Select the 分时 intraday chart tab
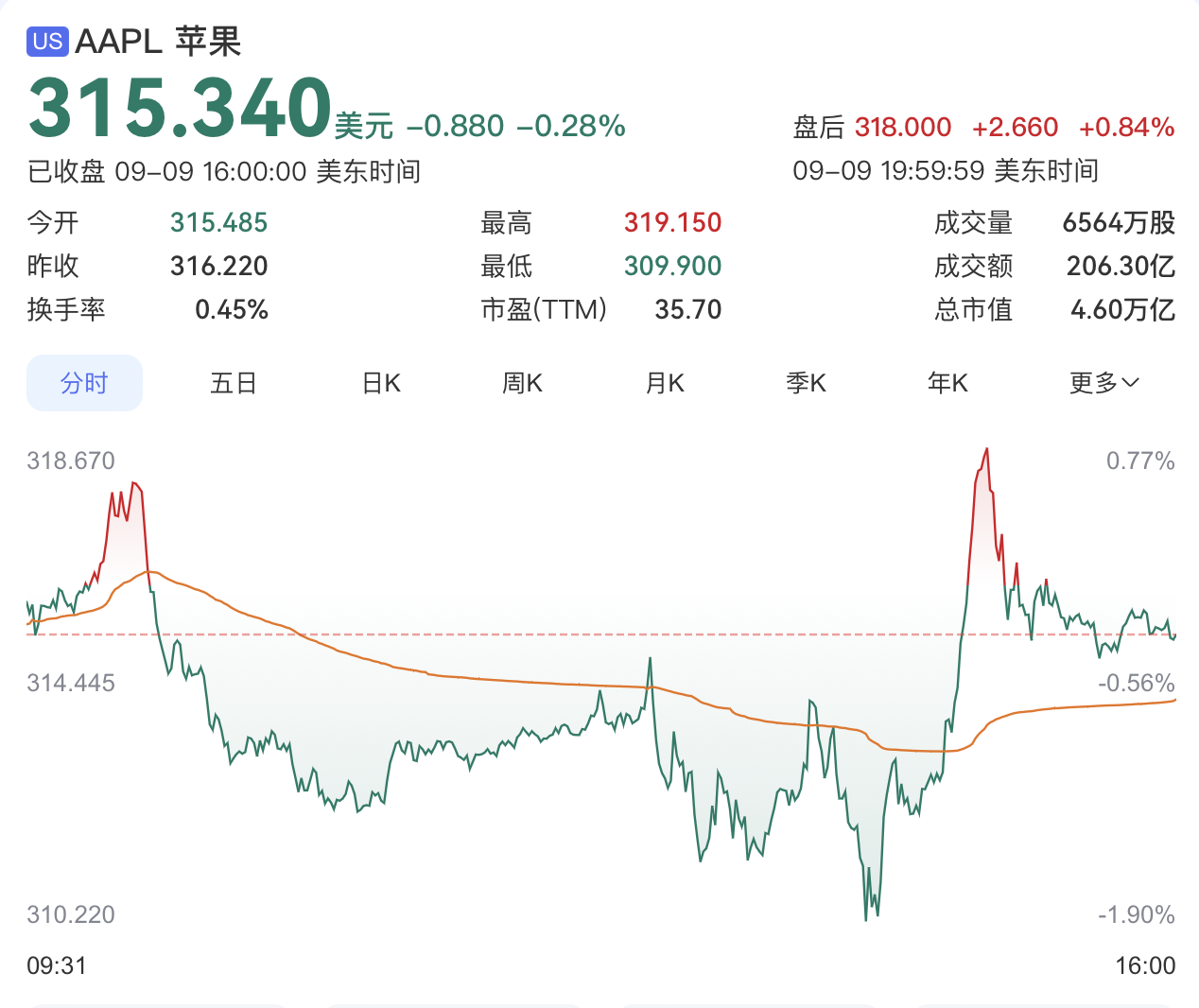 pos(84,383)
